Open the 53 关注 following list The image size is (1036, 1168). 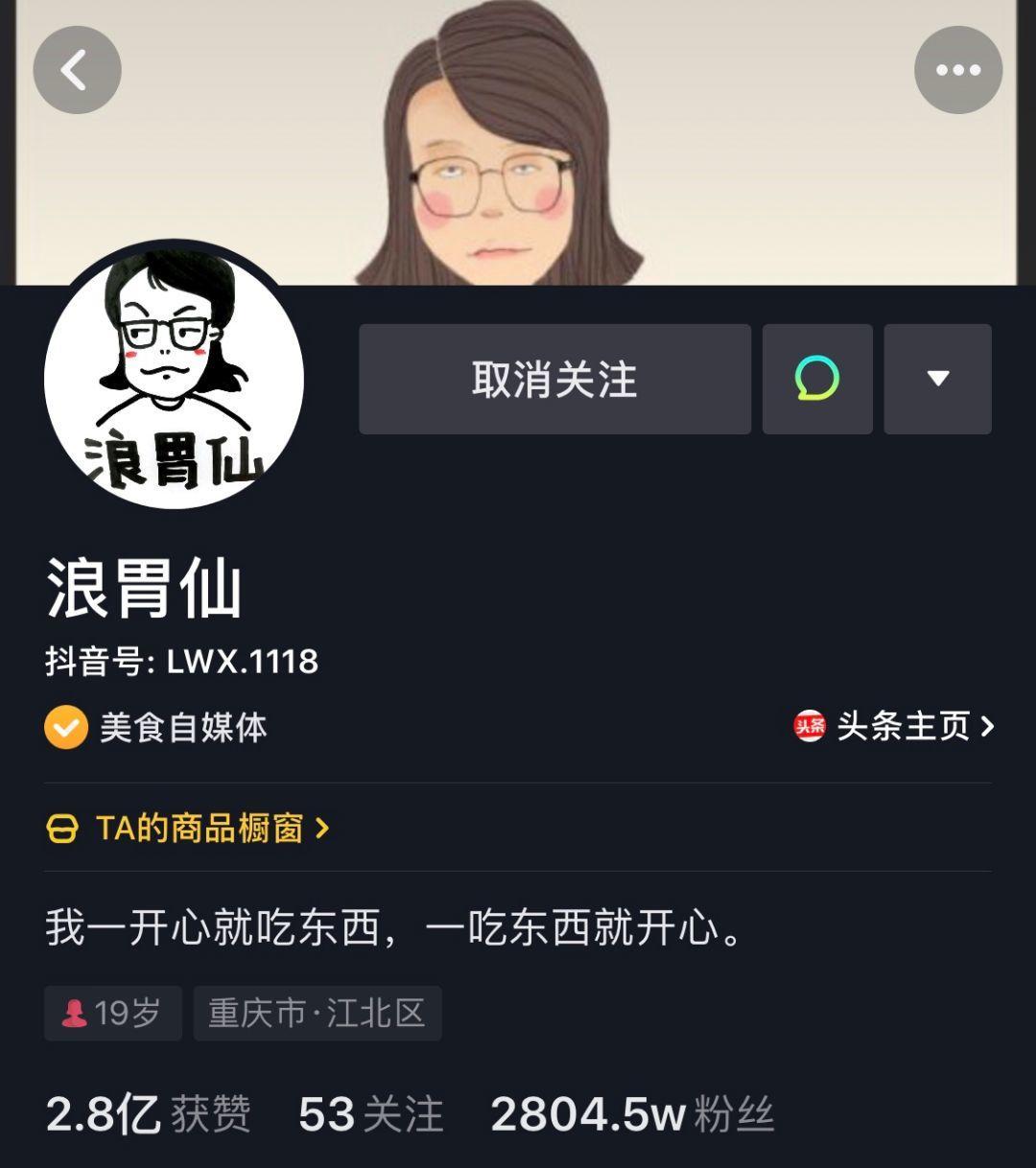[x=371, y=1113]
